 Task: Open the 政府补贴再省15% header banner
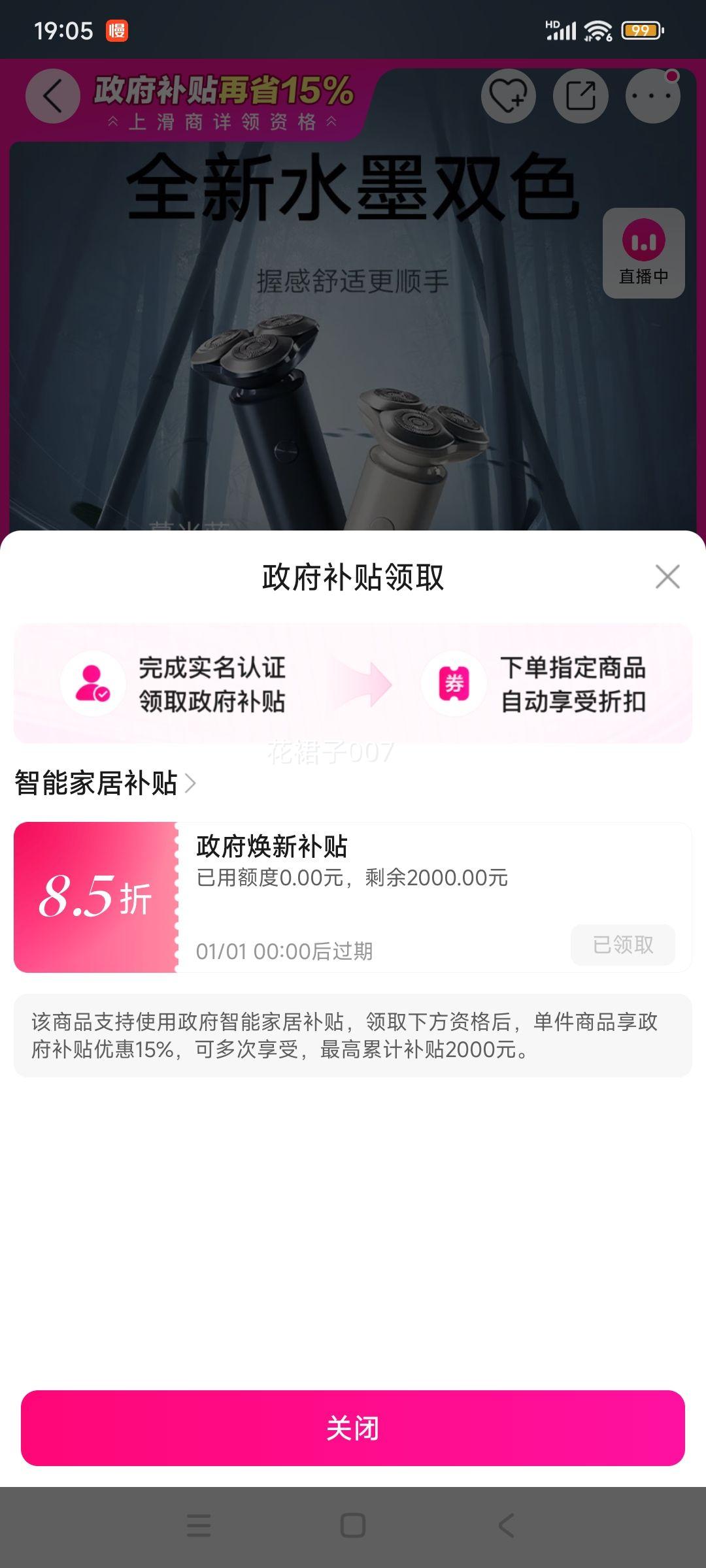pyautogui.click(x=222, y=91)
